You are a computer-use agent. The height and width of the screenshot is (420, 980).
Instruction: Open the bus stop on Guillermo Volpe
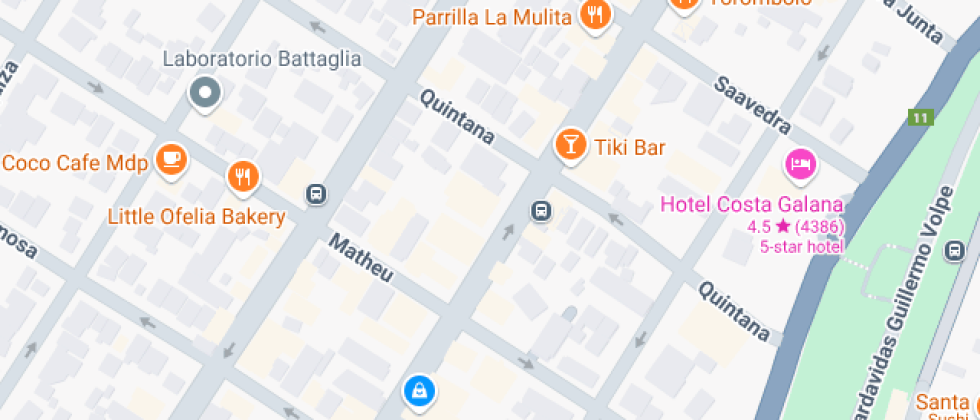click(x=955, y=251)
